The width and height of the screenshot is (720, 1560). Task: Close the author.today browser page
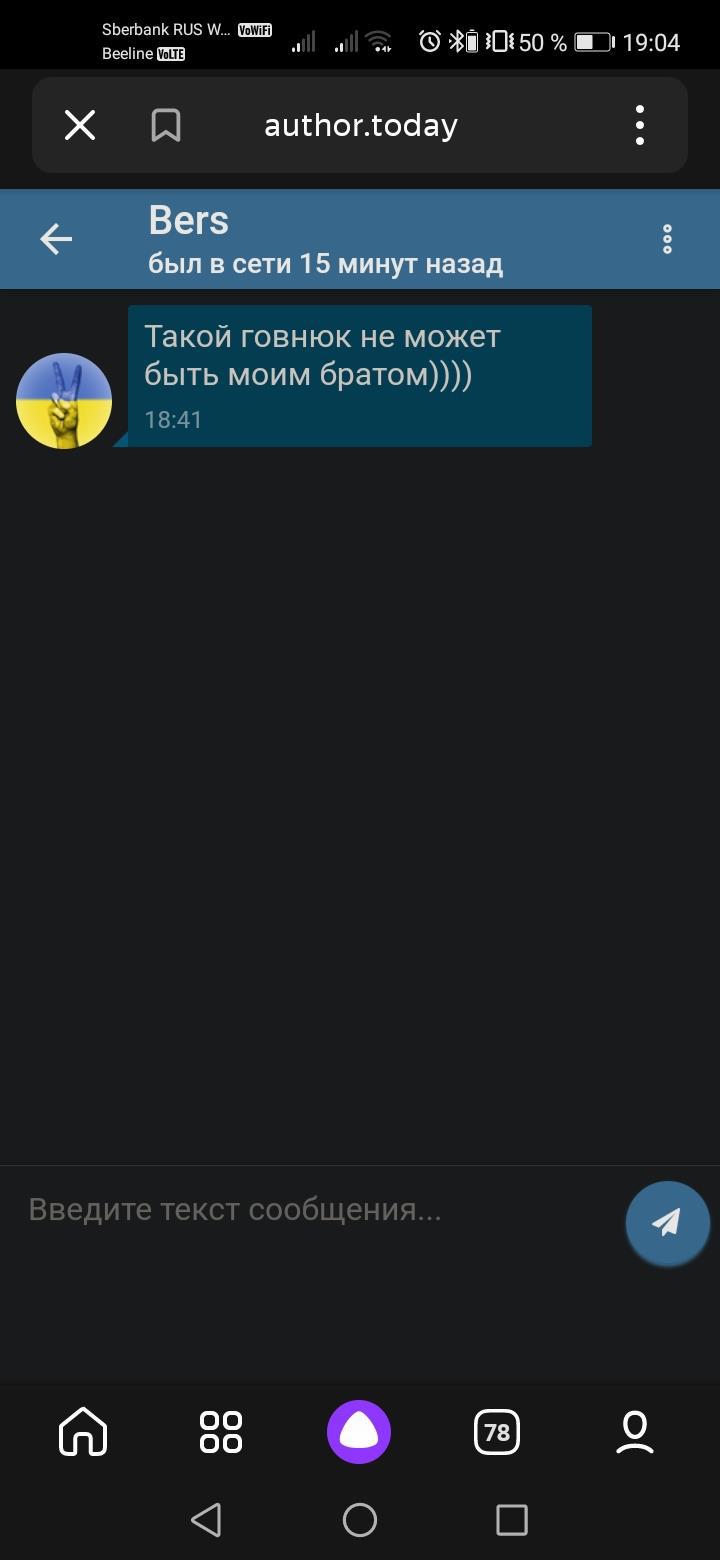[x=80, y=126]
